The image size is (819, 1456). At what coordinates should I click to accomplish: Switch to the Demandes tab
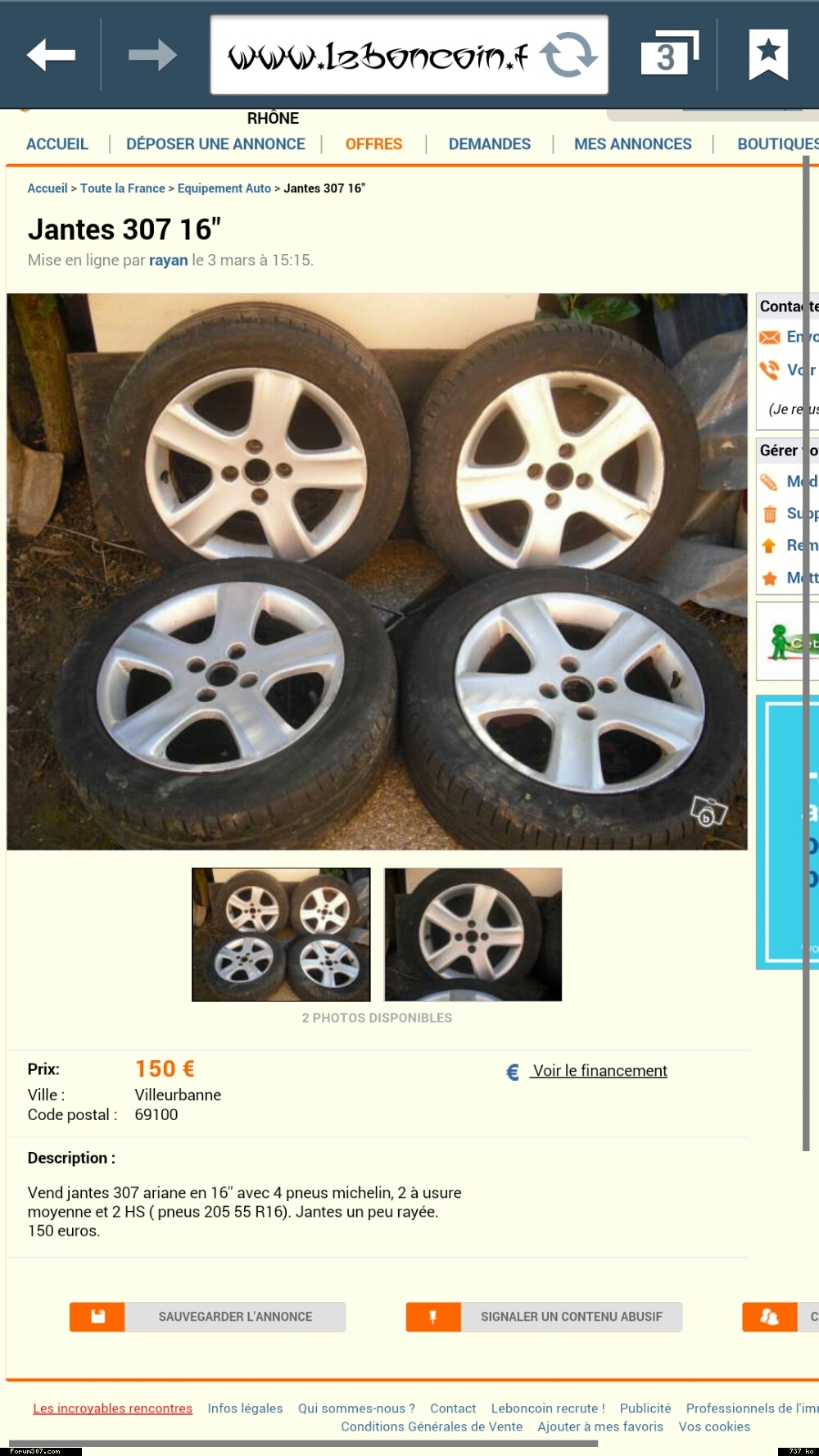click(489, 144)
